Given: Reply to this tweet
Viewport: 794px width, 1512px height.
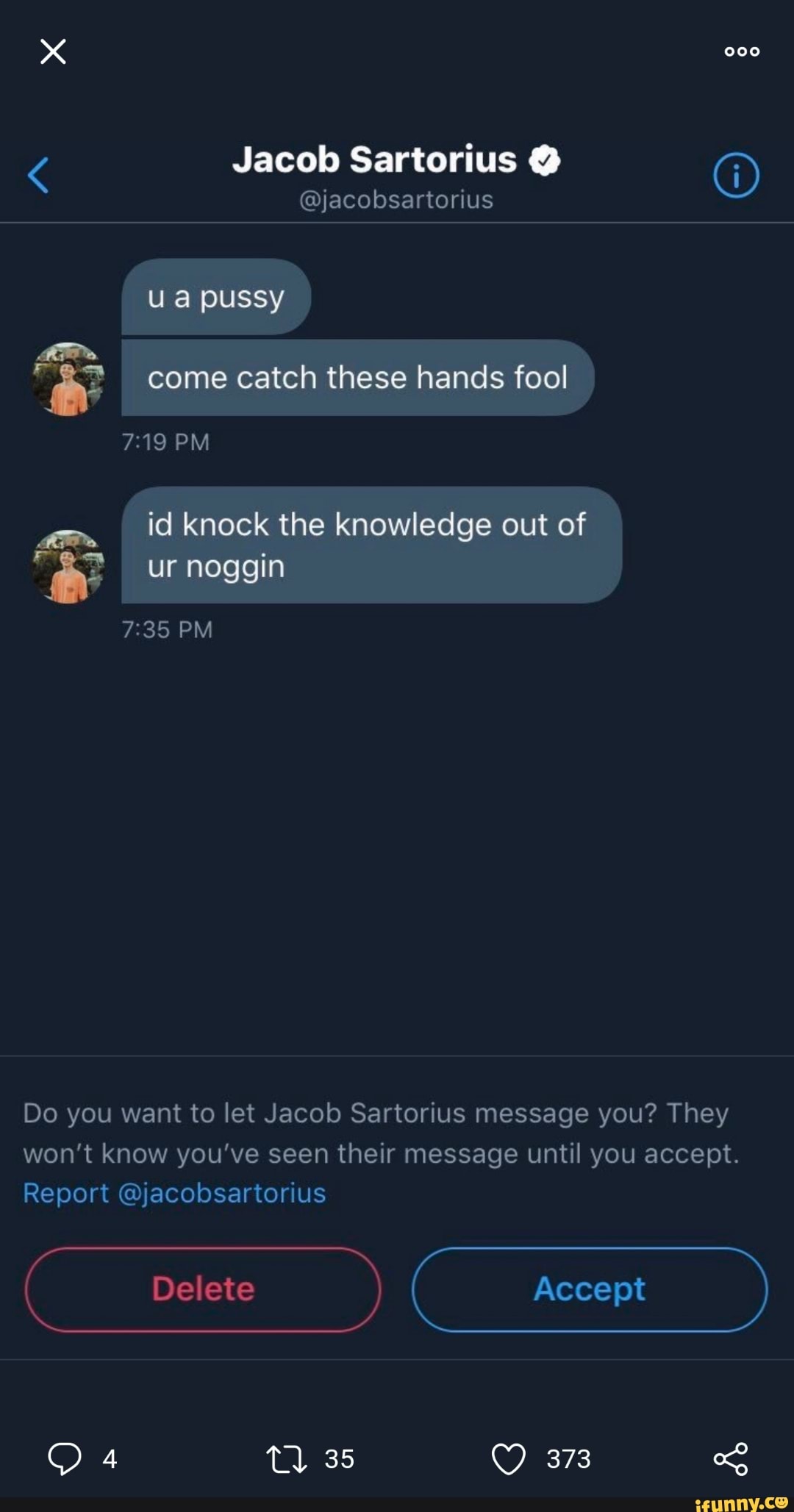Looking at the screenshot, I should 65,1458.
